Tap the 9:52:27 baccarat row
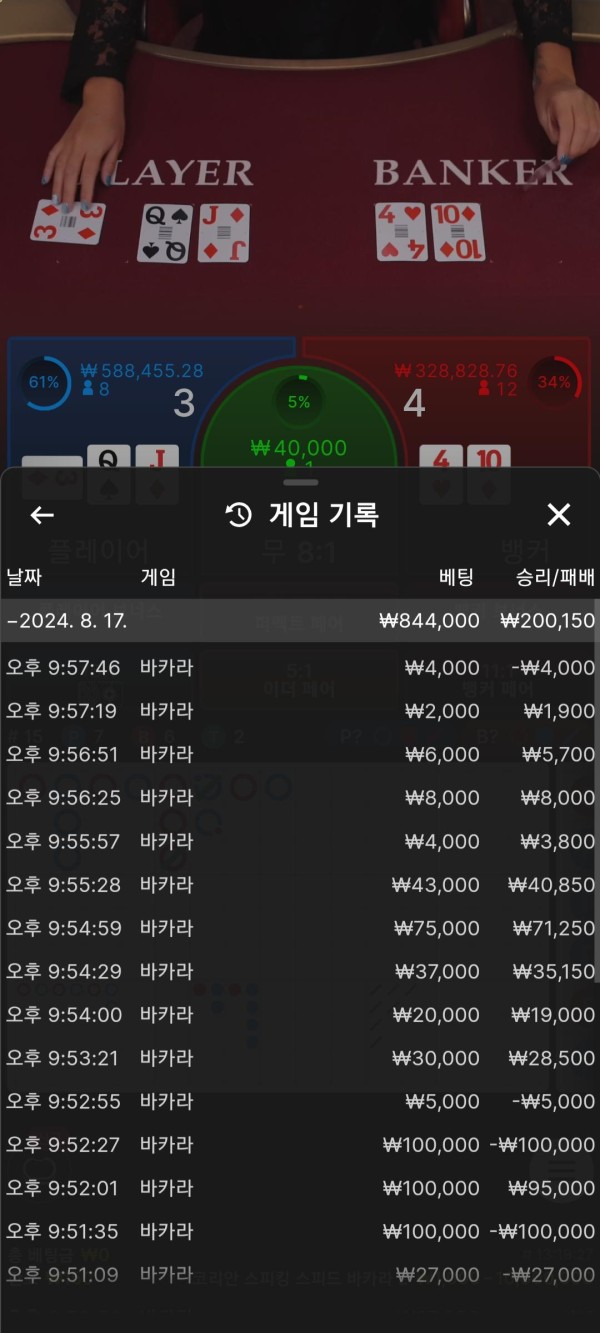The image size is (600, 1333). 300,1145
